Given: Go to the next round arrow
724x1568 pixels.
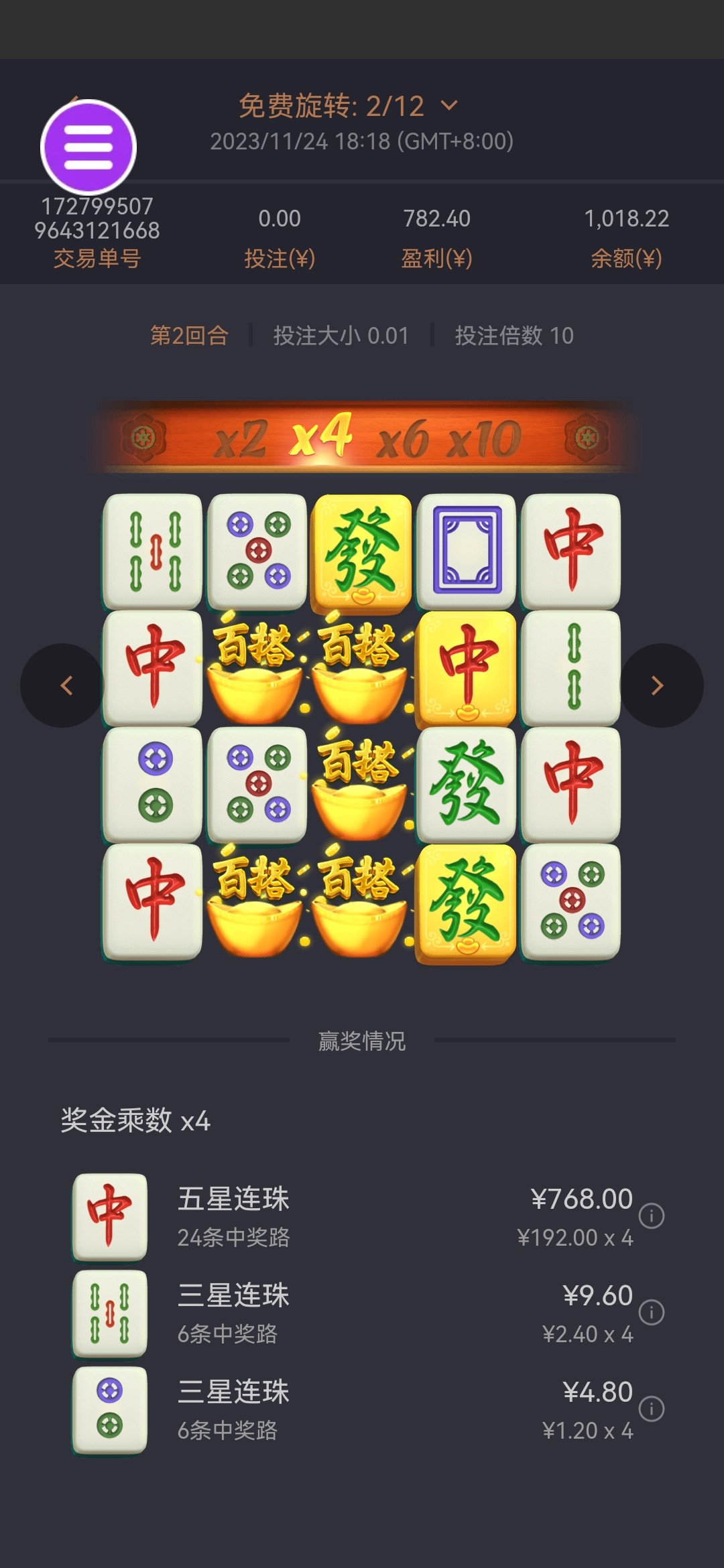Looking at the screenshot, I should click(659, 685).
